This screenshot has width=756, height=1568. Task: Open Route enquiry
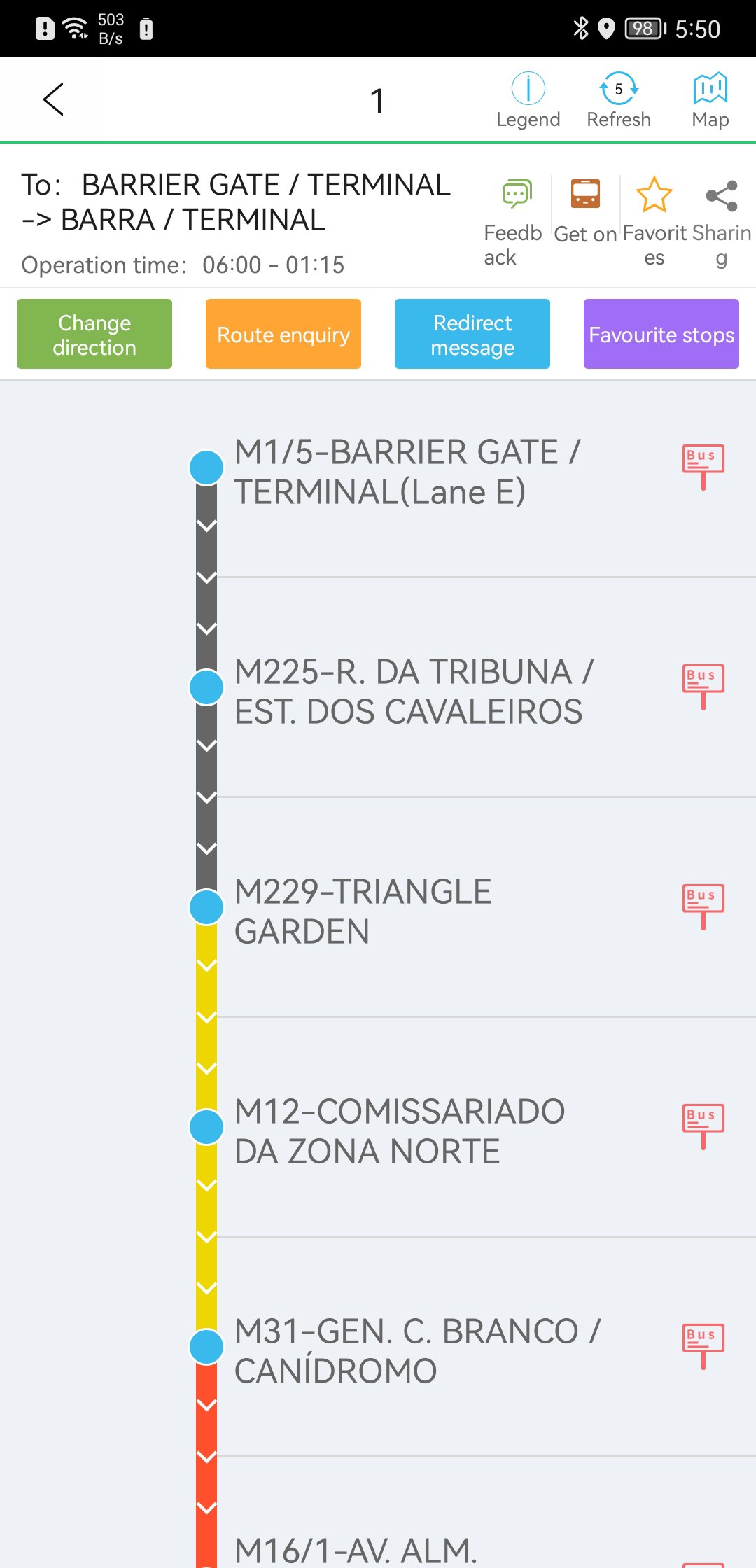pyautogui.click(x=283, y=334)
